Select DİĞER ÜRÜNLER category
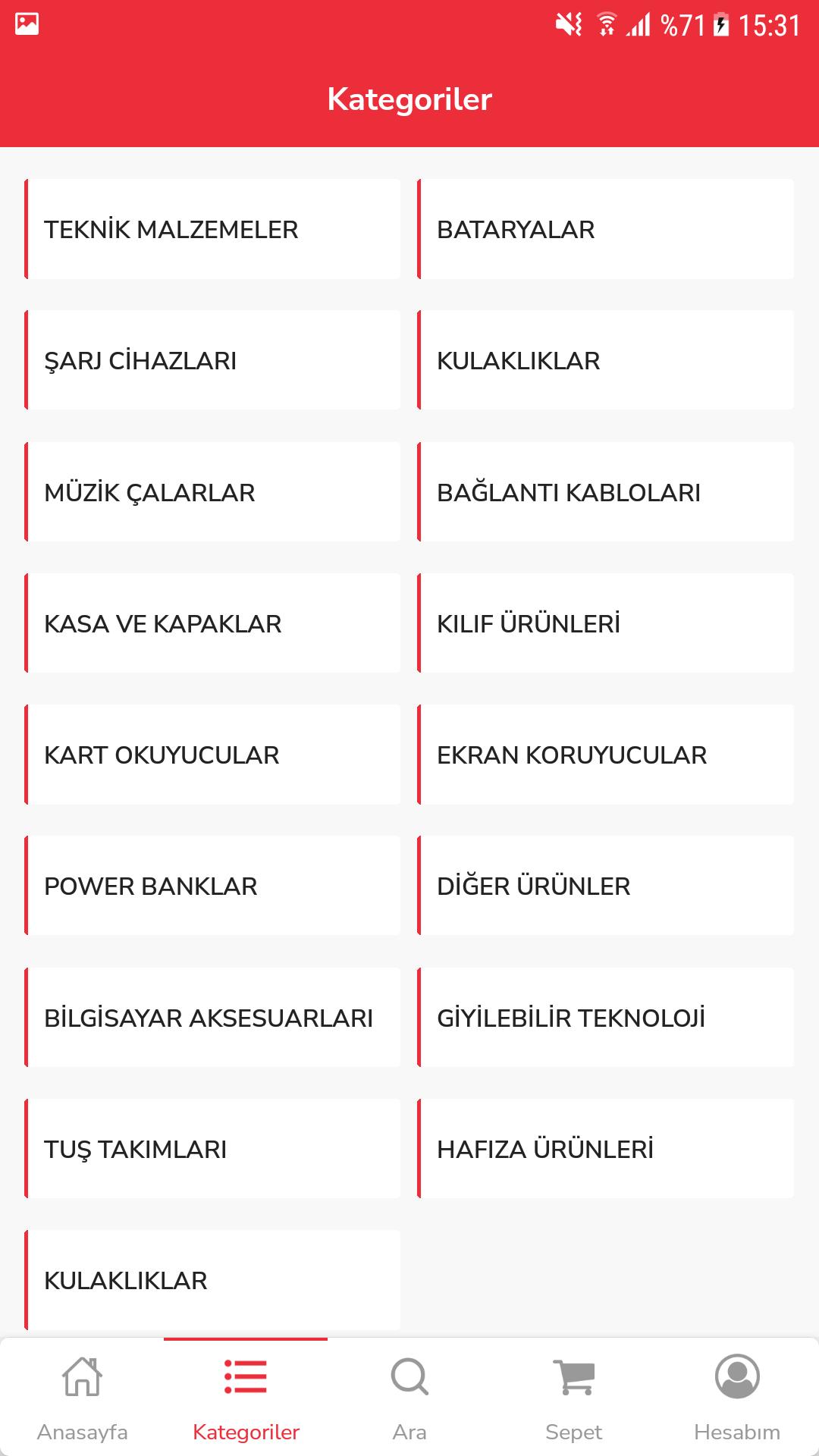819x1456 pixels. pos(605,886)
